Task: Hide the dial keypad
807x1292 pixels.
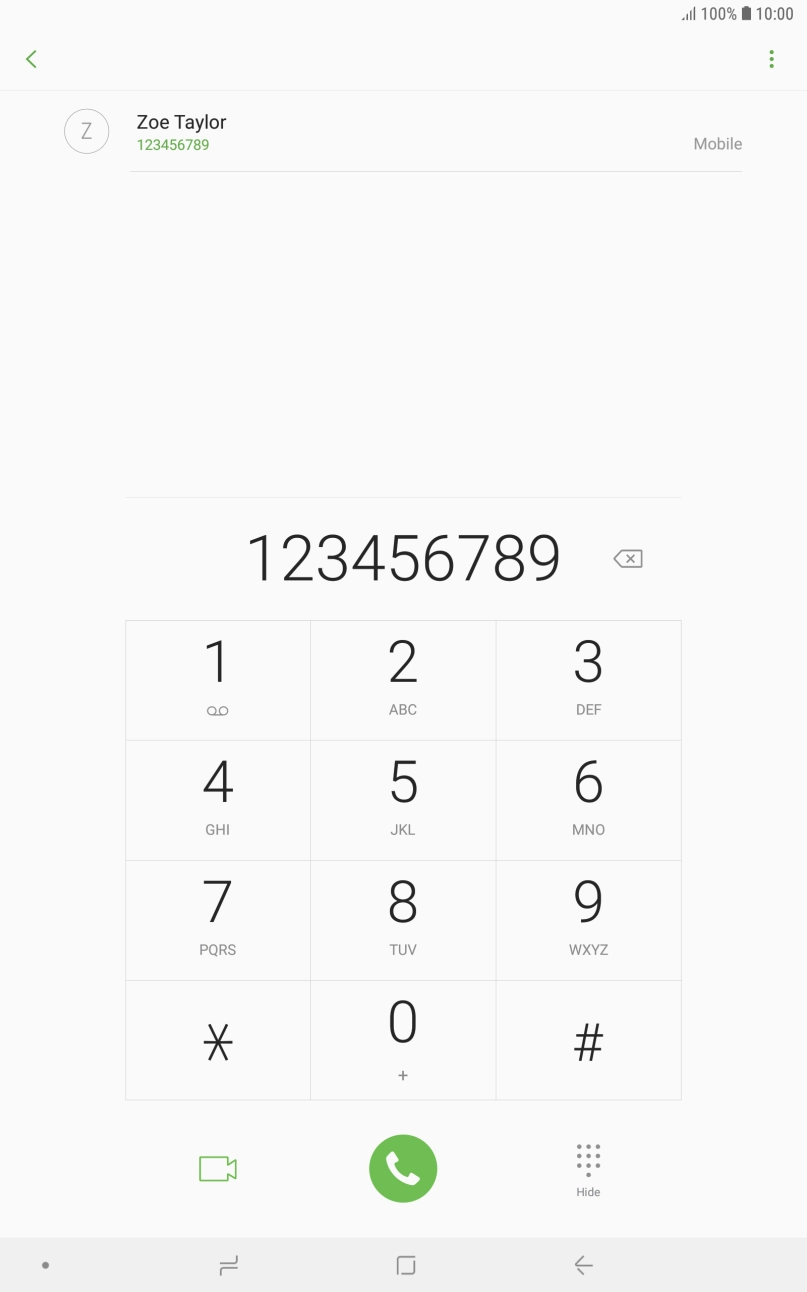Action: tap(588, 1168)
